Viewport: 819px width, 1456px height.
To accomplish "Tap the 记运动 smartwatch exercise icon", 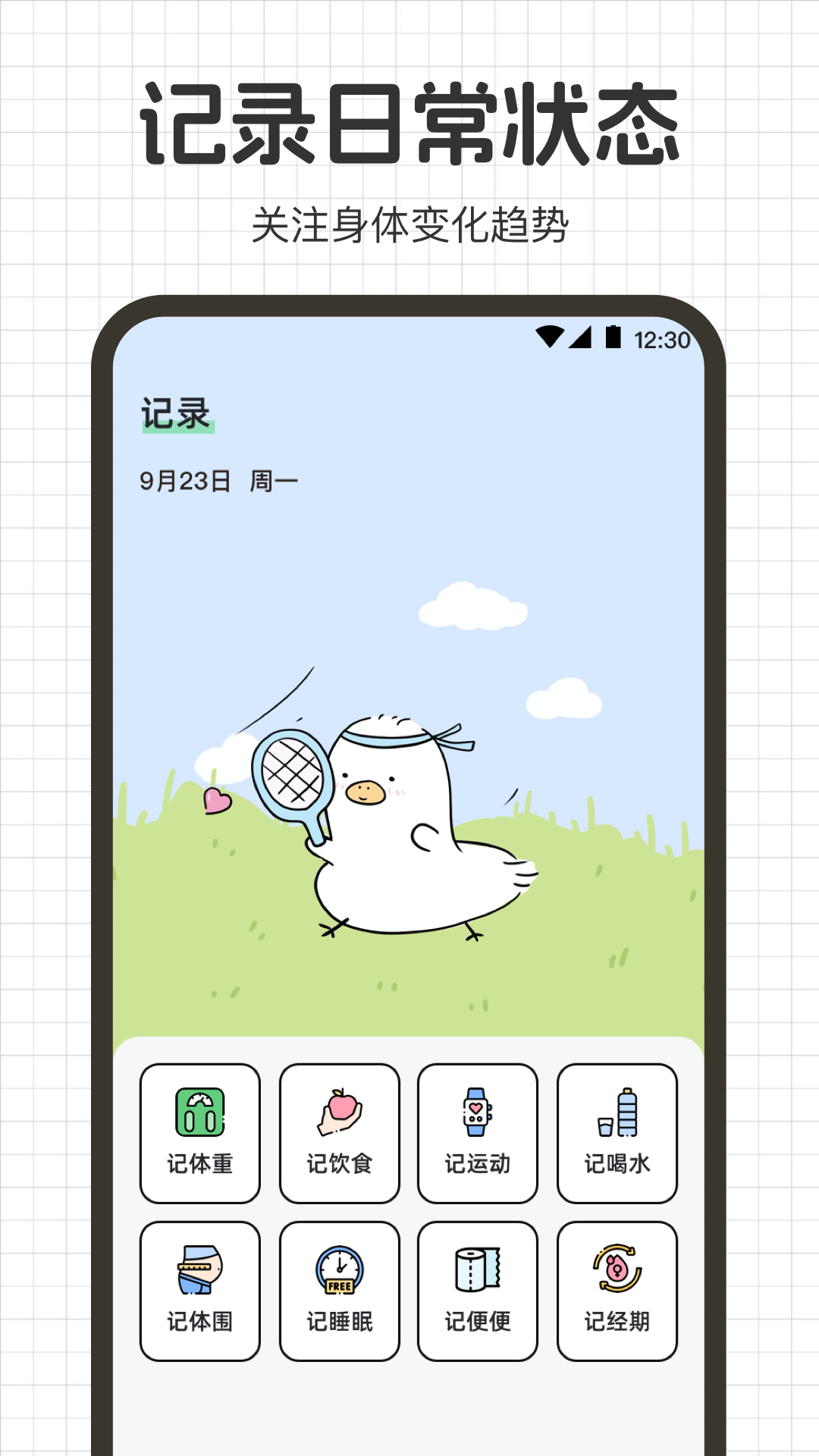I will [x=477, y=1133].
